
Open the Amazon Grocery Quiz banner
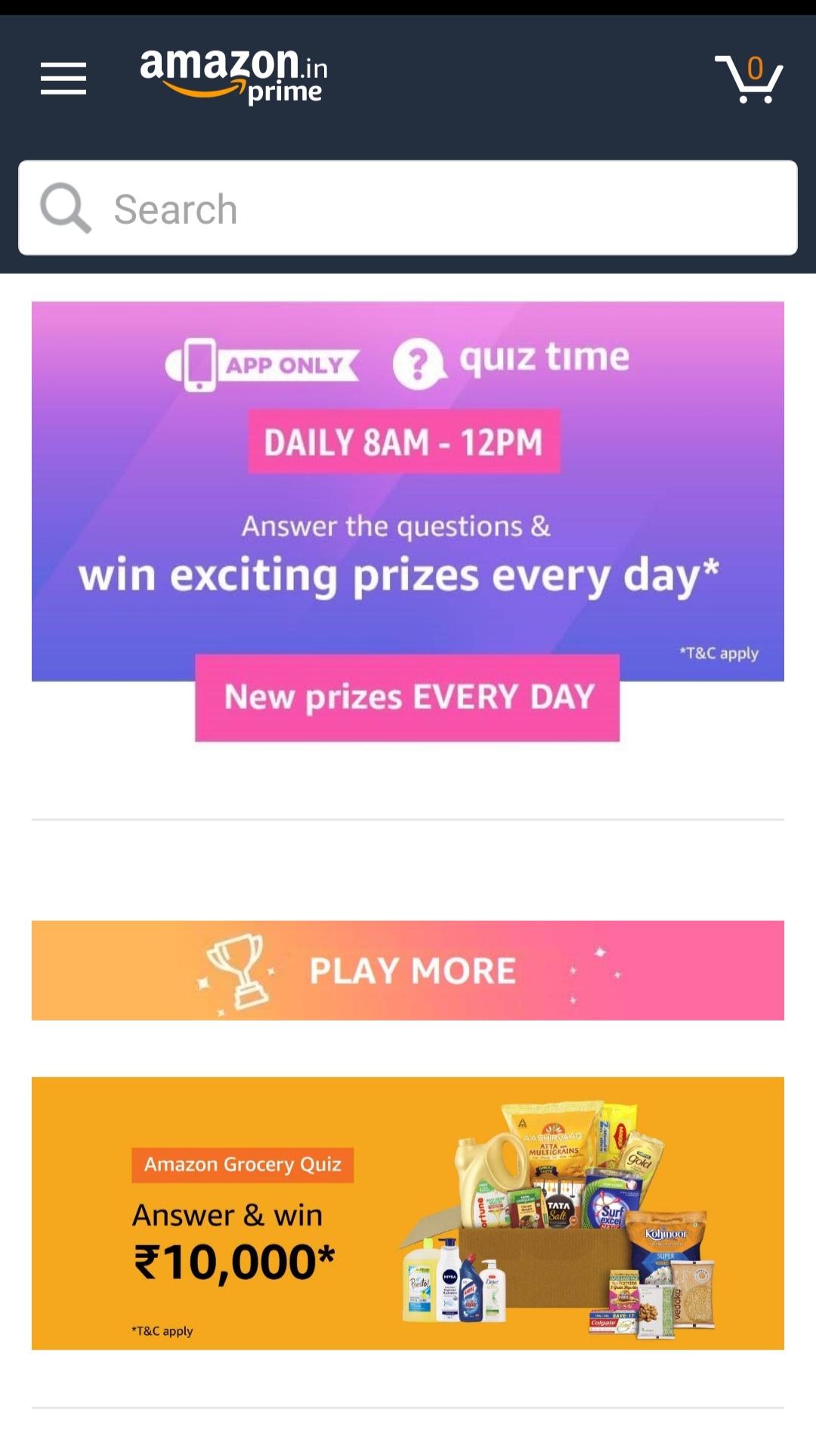click(x=408, y=1213)
